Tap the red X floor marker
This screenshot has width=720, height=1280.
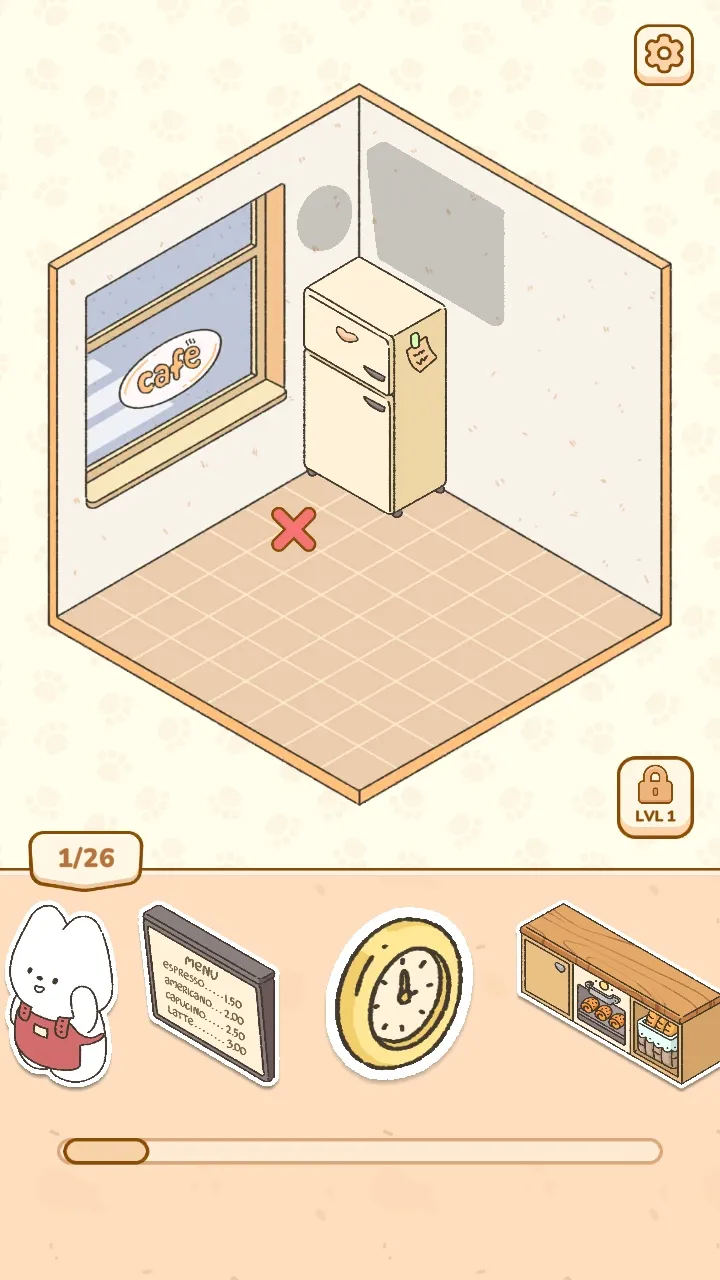click(294, 529)
